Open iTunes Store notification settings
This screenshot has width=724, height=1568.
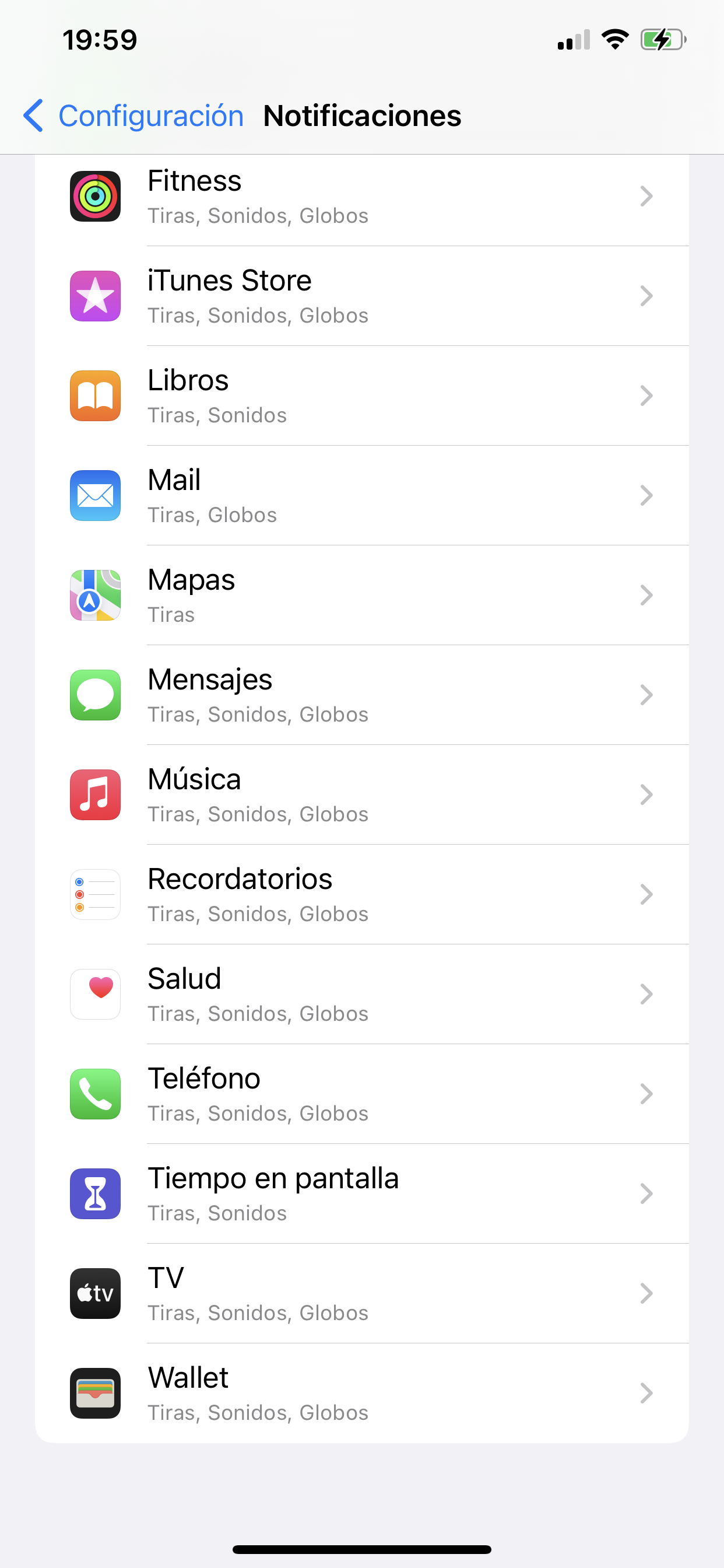(x=361, y=296)
